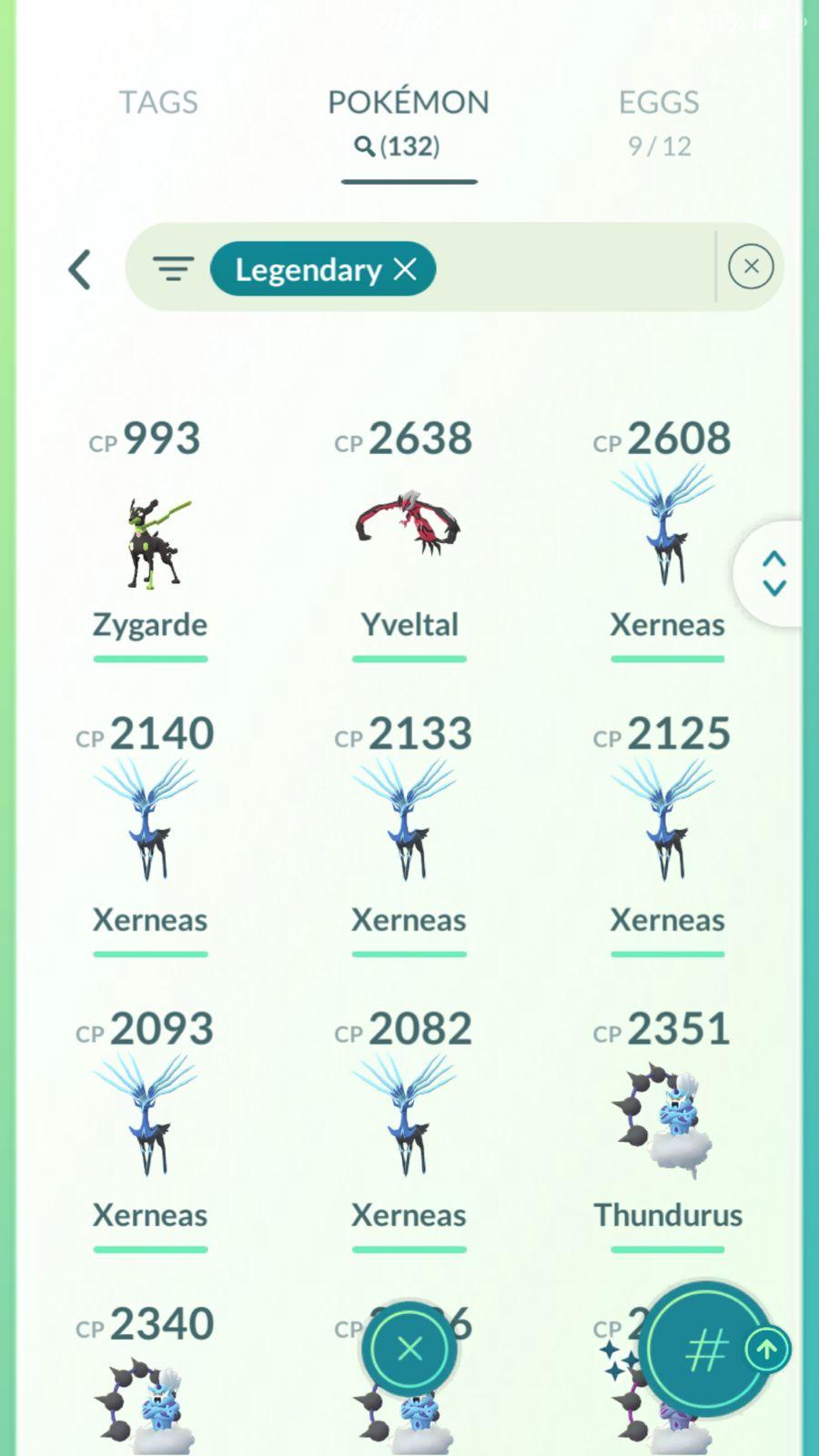
Task: Switch to the Tags tab
Action: pos(158,103)
